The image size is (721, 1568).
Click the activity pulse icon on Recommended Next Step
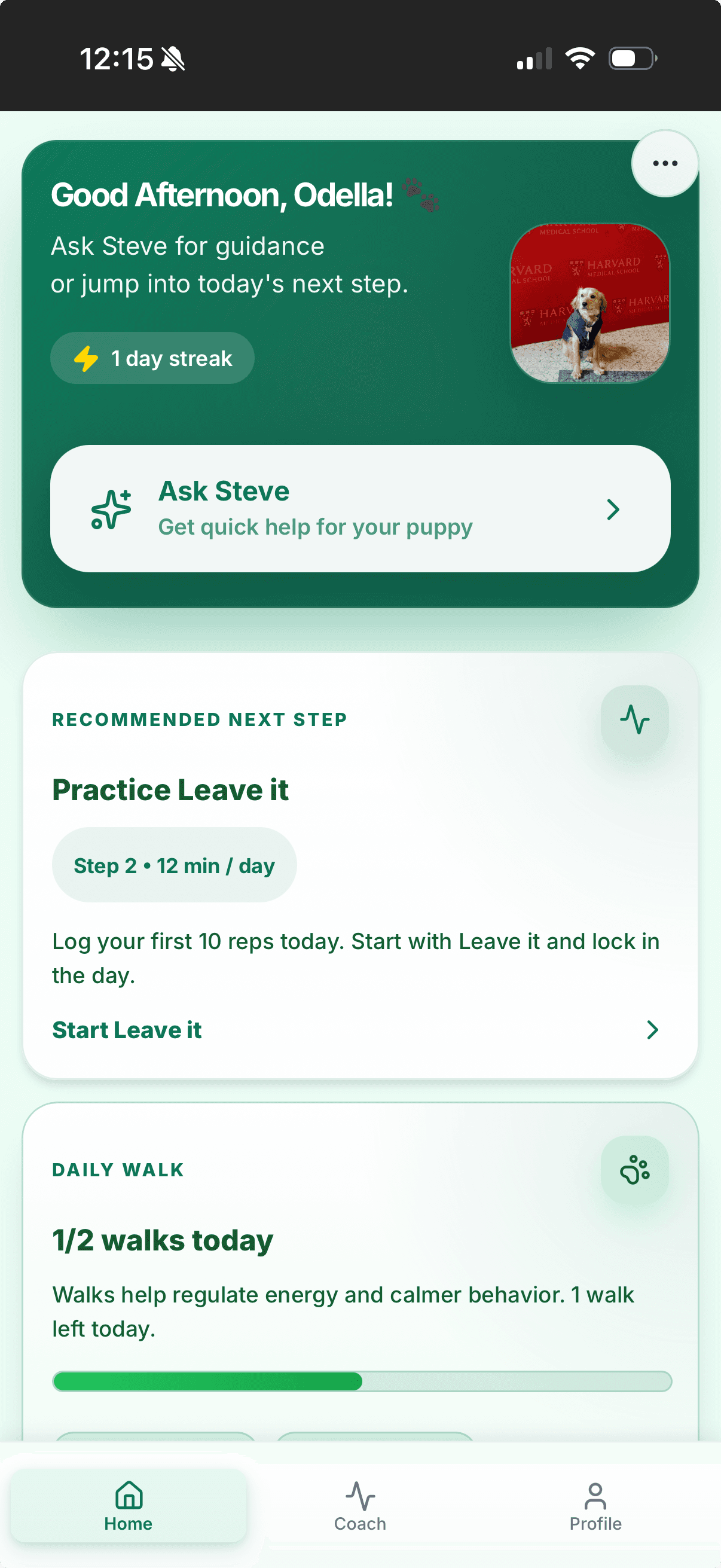pos(634,719)
